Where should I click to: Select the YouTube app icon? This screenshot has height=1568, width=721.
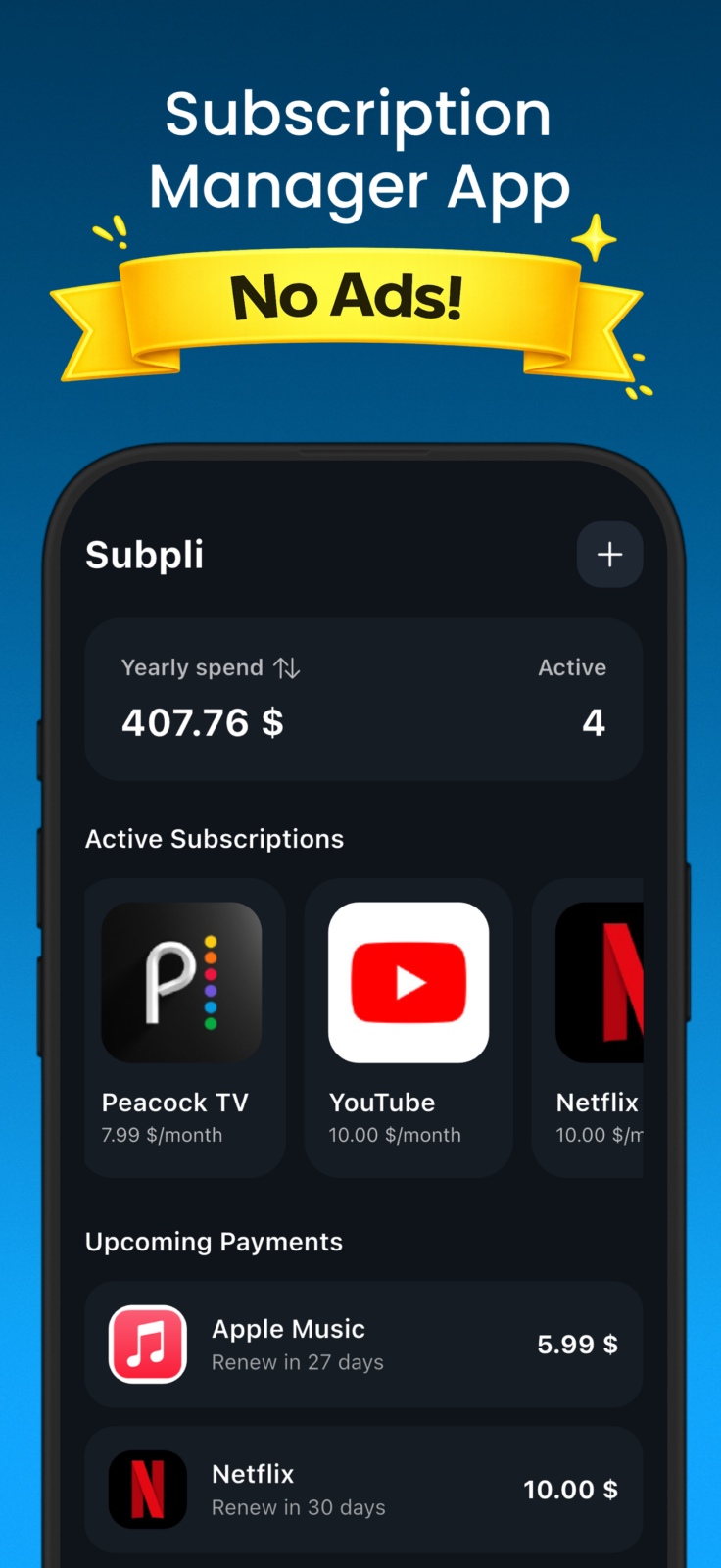(408, 981)
